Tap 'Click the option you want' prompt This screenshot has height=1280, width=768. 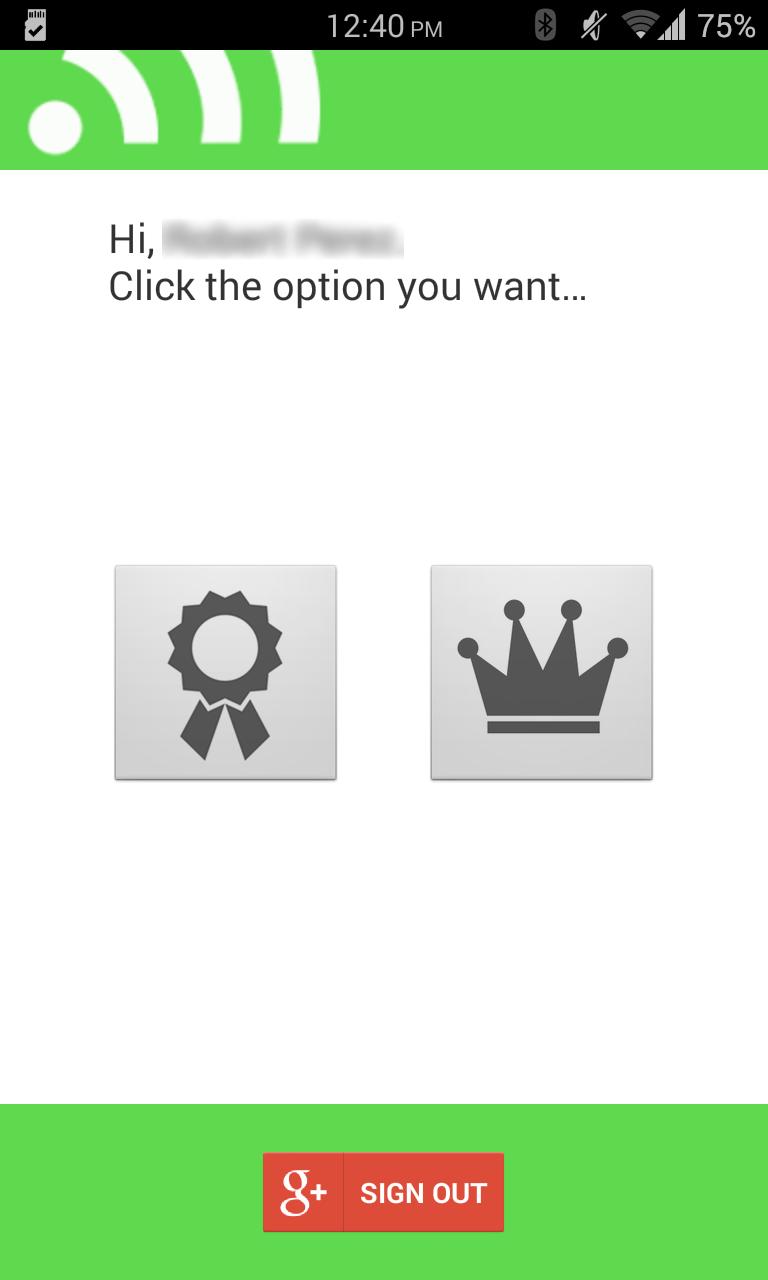348,288
